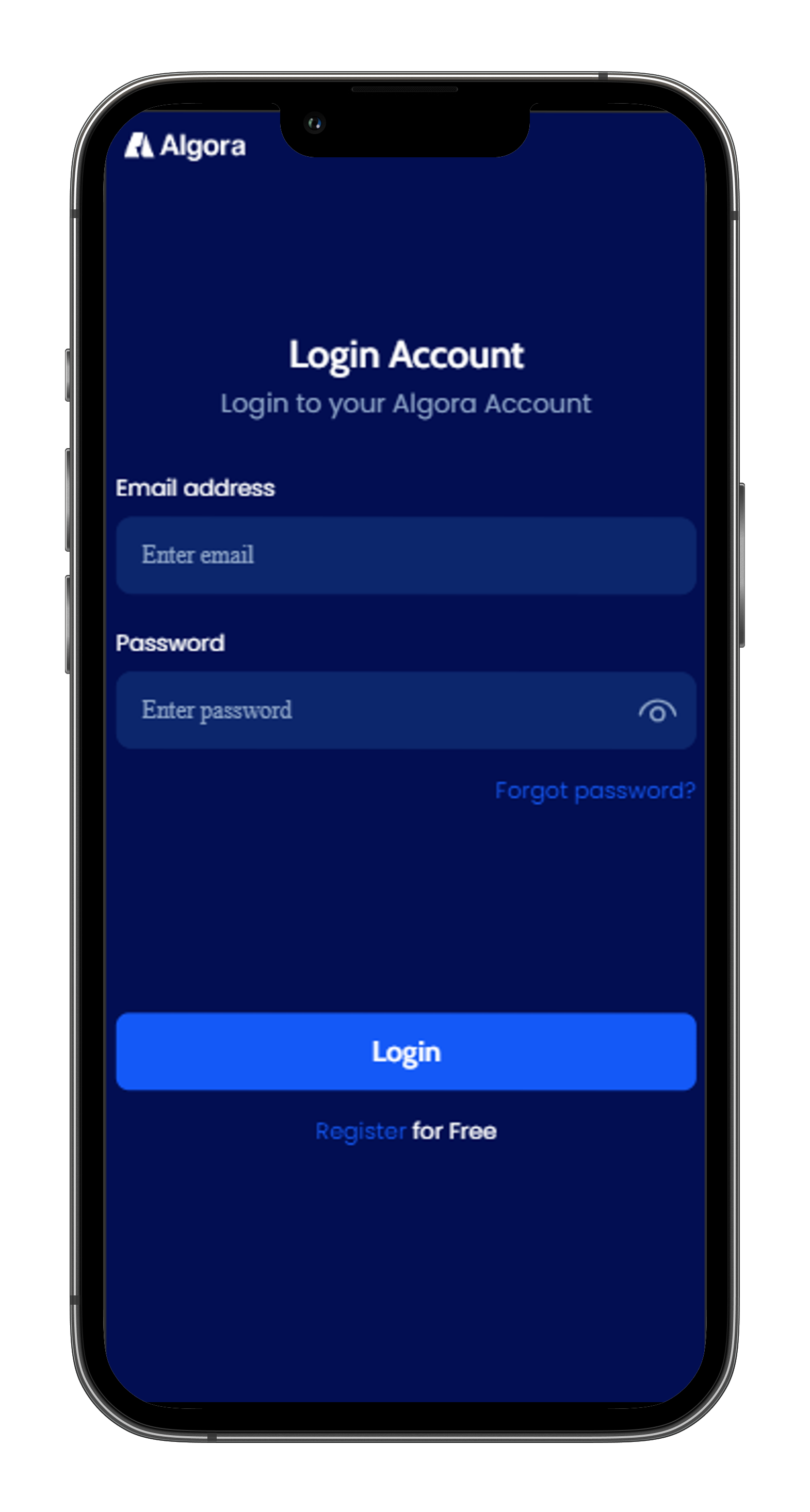Show password with the eye icon

click(657, 711)
